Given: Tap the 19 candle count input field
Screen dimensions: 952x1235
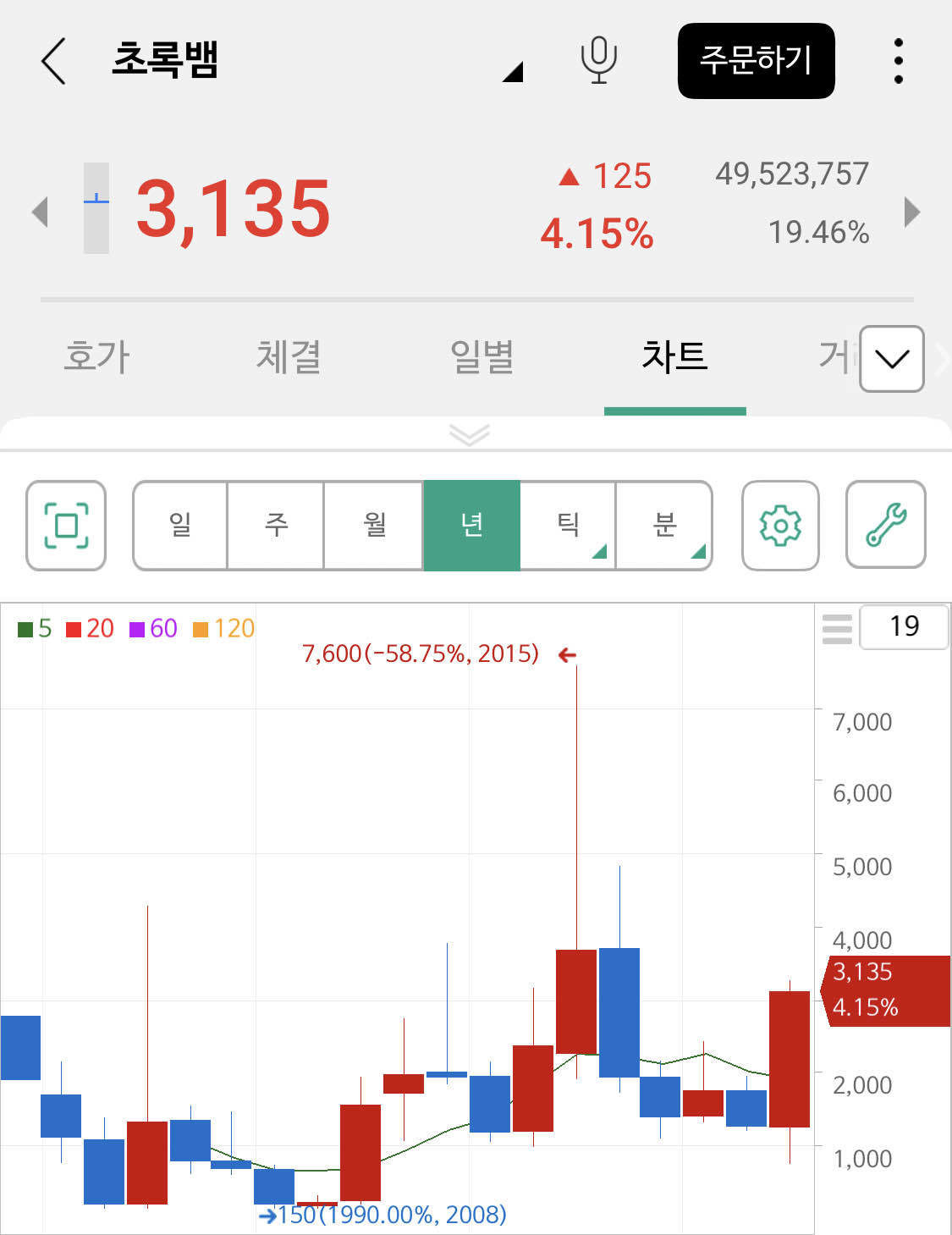Looking at the screenshot, I should pyautogui.click(x=904, y=626).
